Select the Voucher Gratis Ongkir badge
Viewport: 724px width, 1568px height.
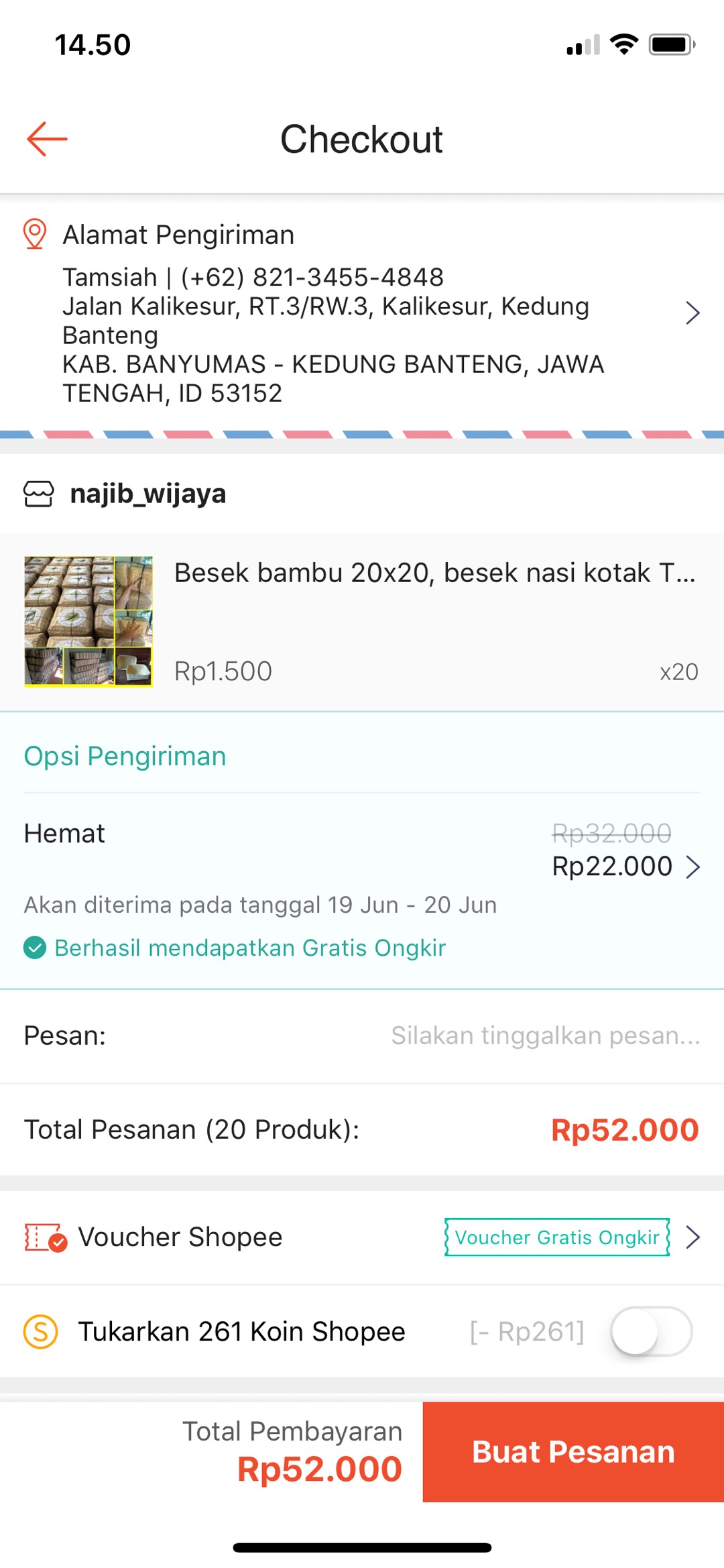click(556, 1237)
